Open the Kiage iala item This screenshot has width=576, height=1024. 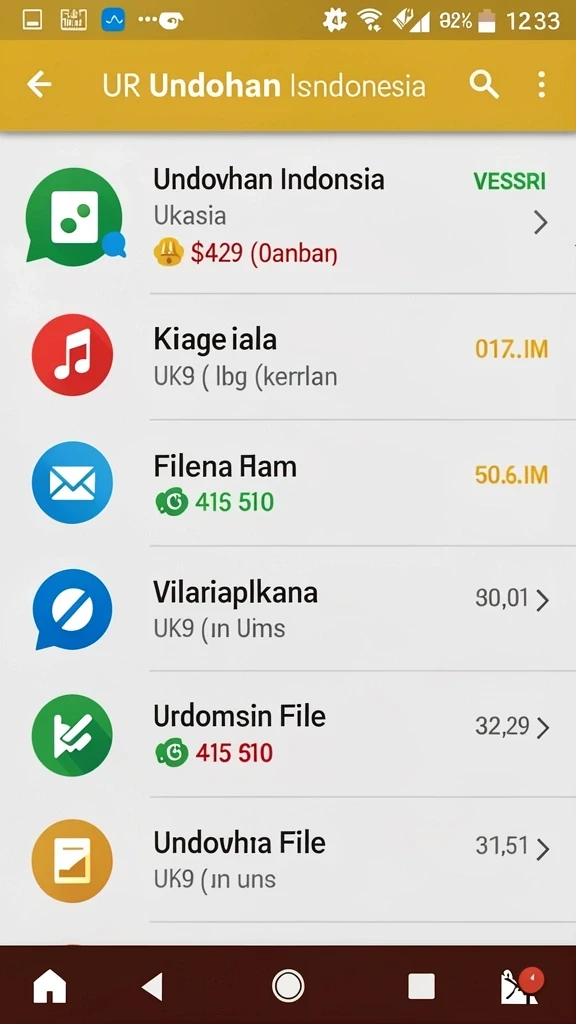(x=288, y=357)
